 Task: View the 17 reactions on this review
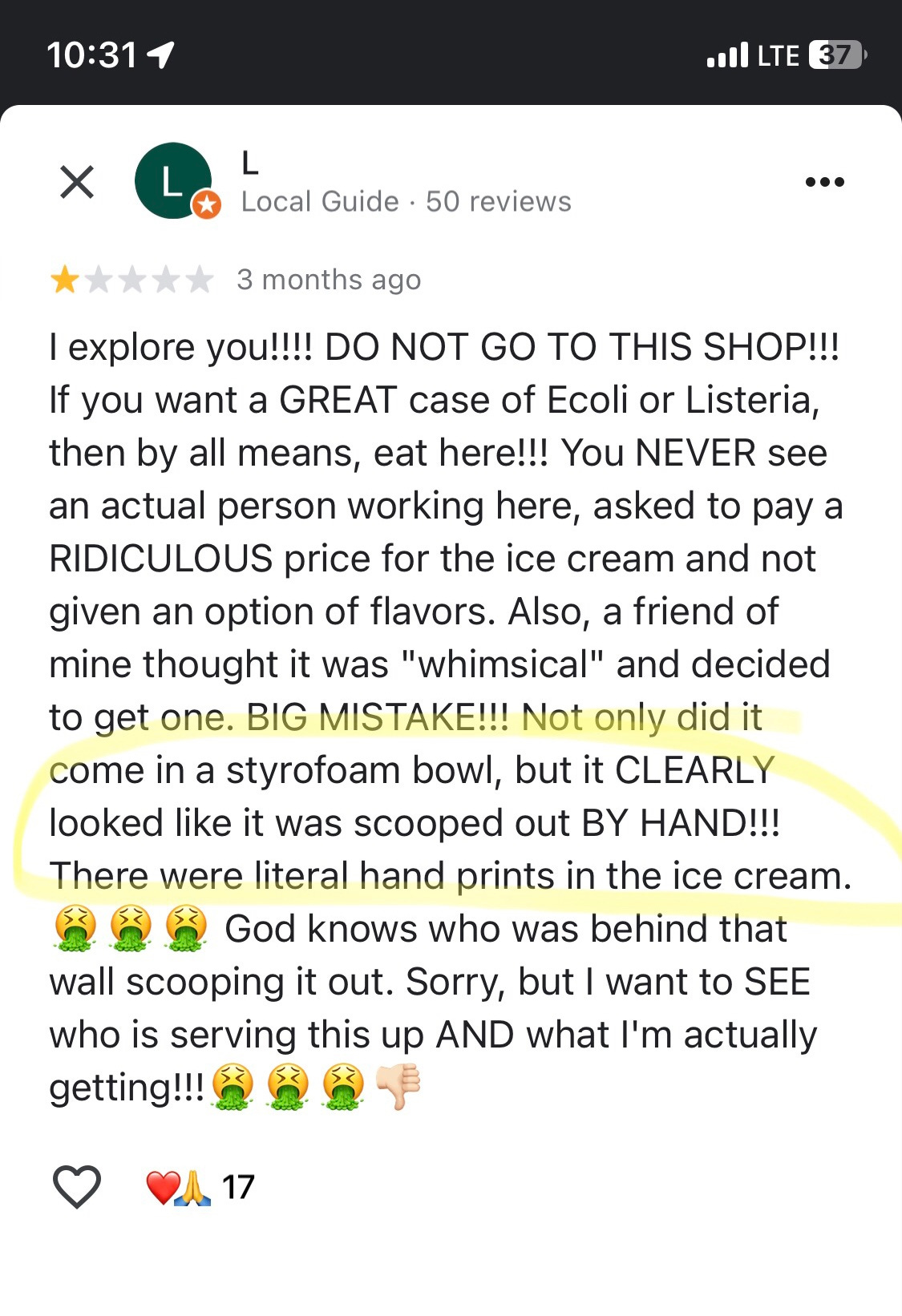(200, 1187)
